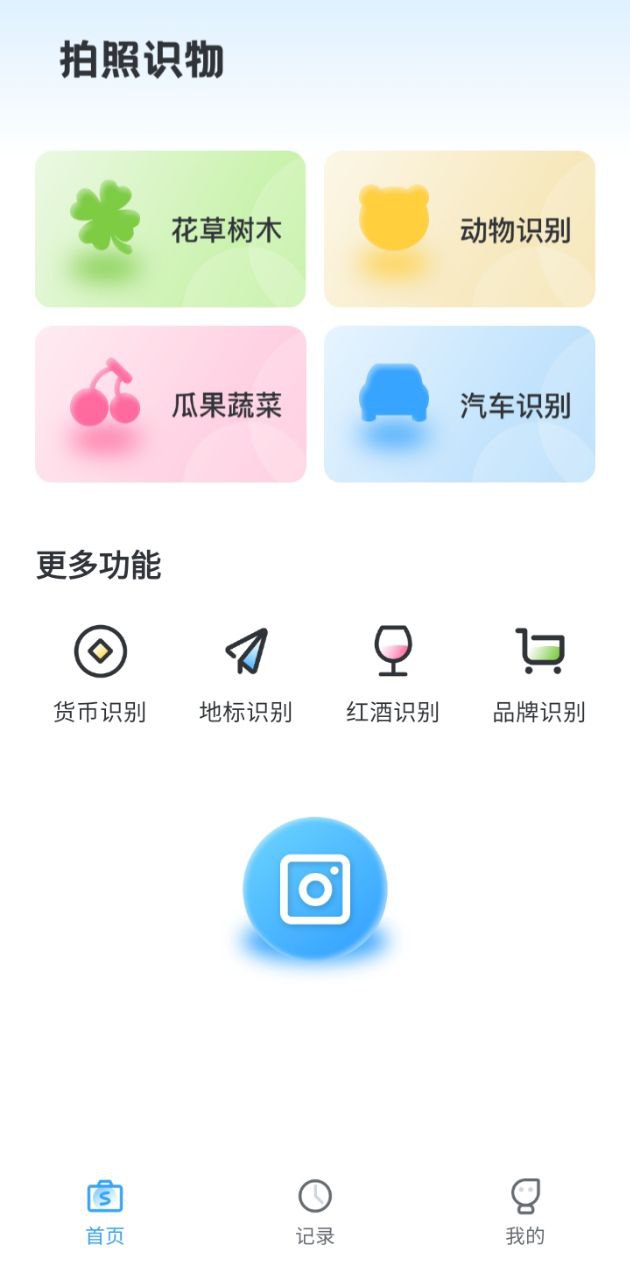
Task: Open the 花草树木 plant recognition card
Action: click(x=170, y=229)
